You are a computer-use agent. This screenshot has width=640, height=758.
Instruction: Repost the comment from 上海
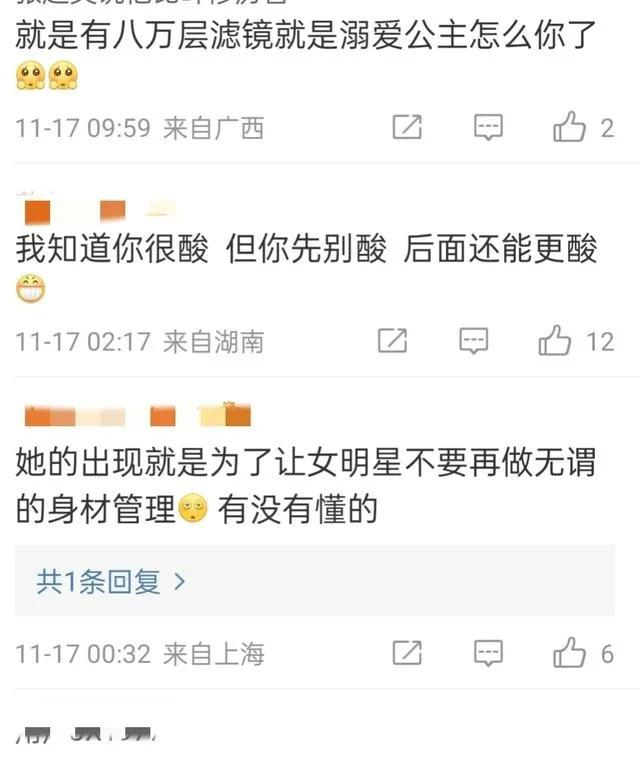[x=407, y=654]
